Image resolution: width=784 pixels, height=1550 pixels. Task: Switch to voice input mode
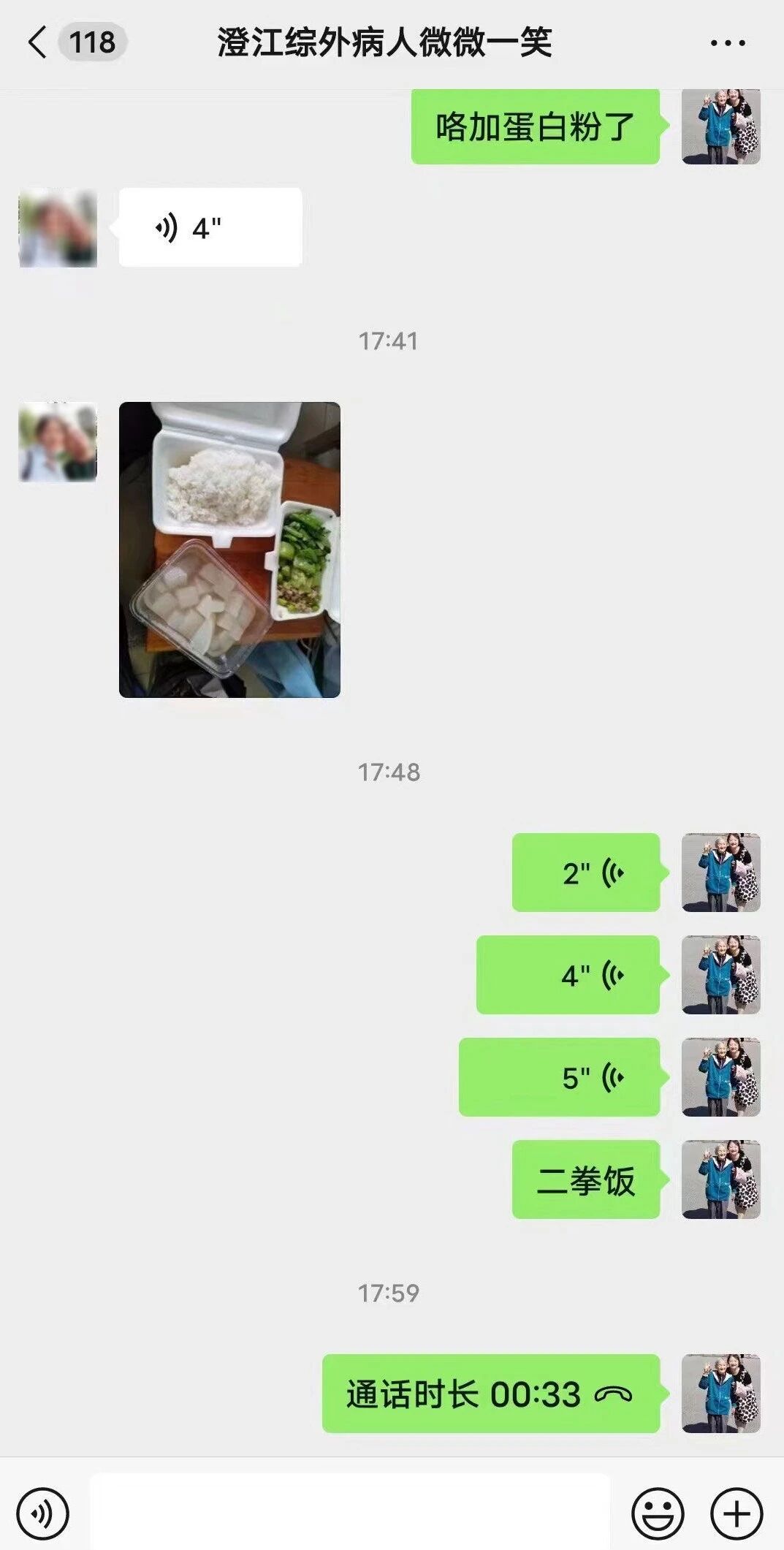(x=42, y=1513)
